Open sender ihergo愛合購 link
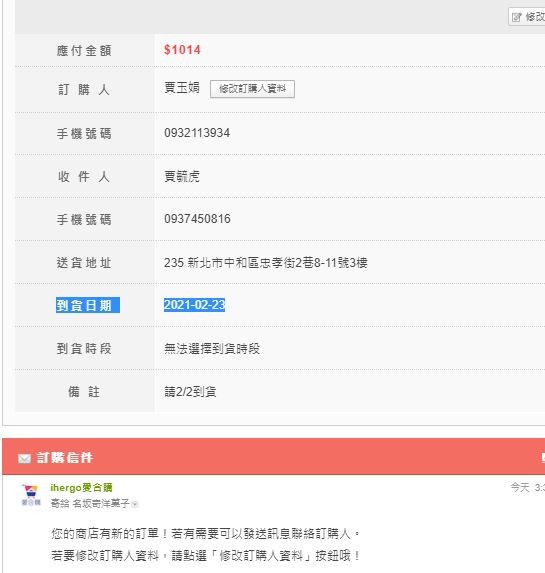545x573 pixels. [x=81, y=487]
